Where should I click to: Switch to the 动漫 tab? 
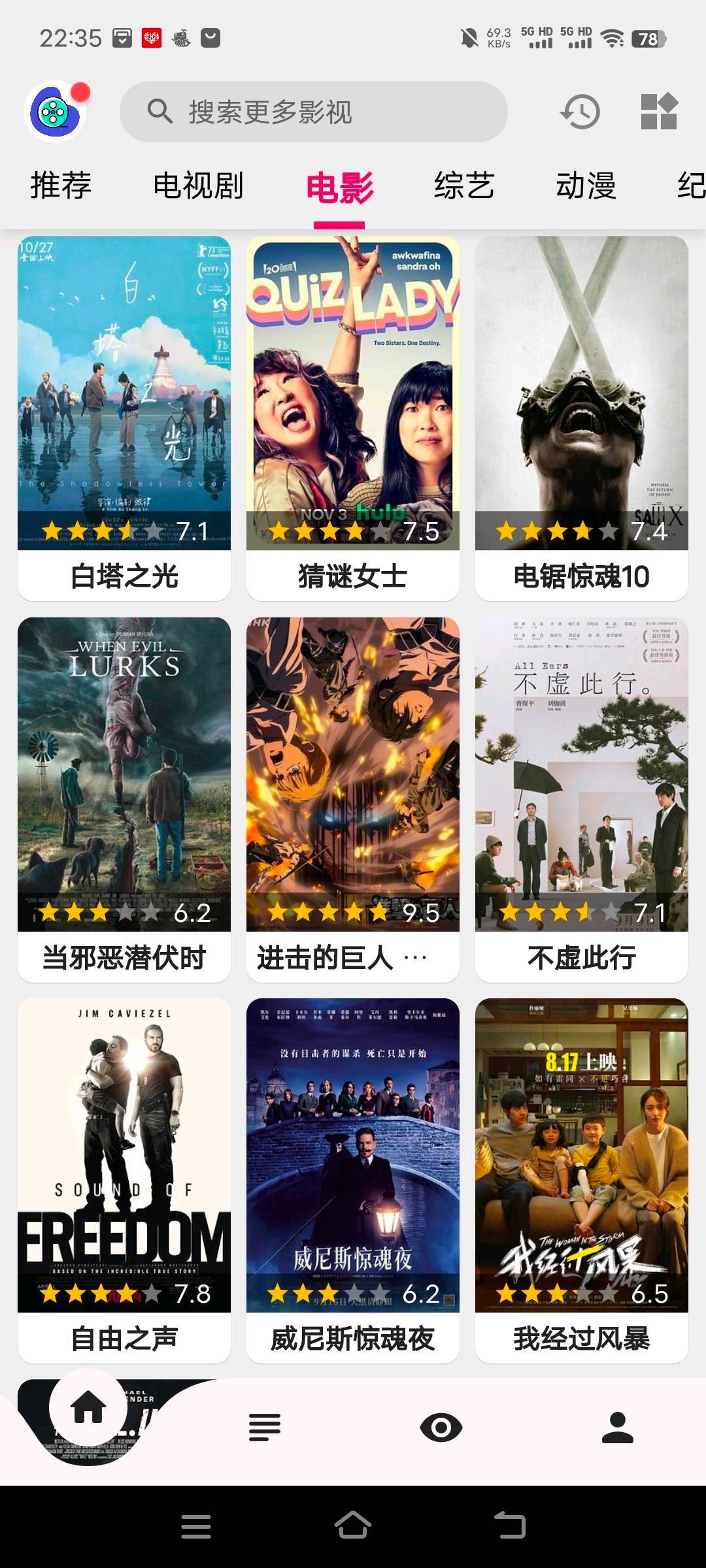click(586, 186)
